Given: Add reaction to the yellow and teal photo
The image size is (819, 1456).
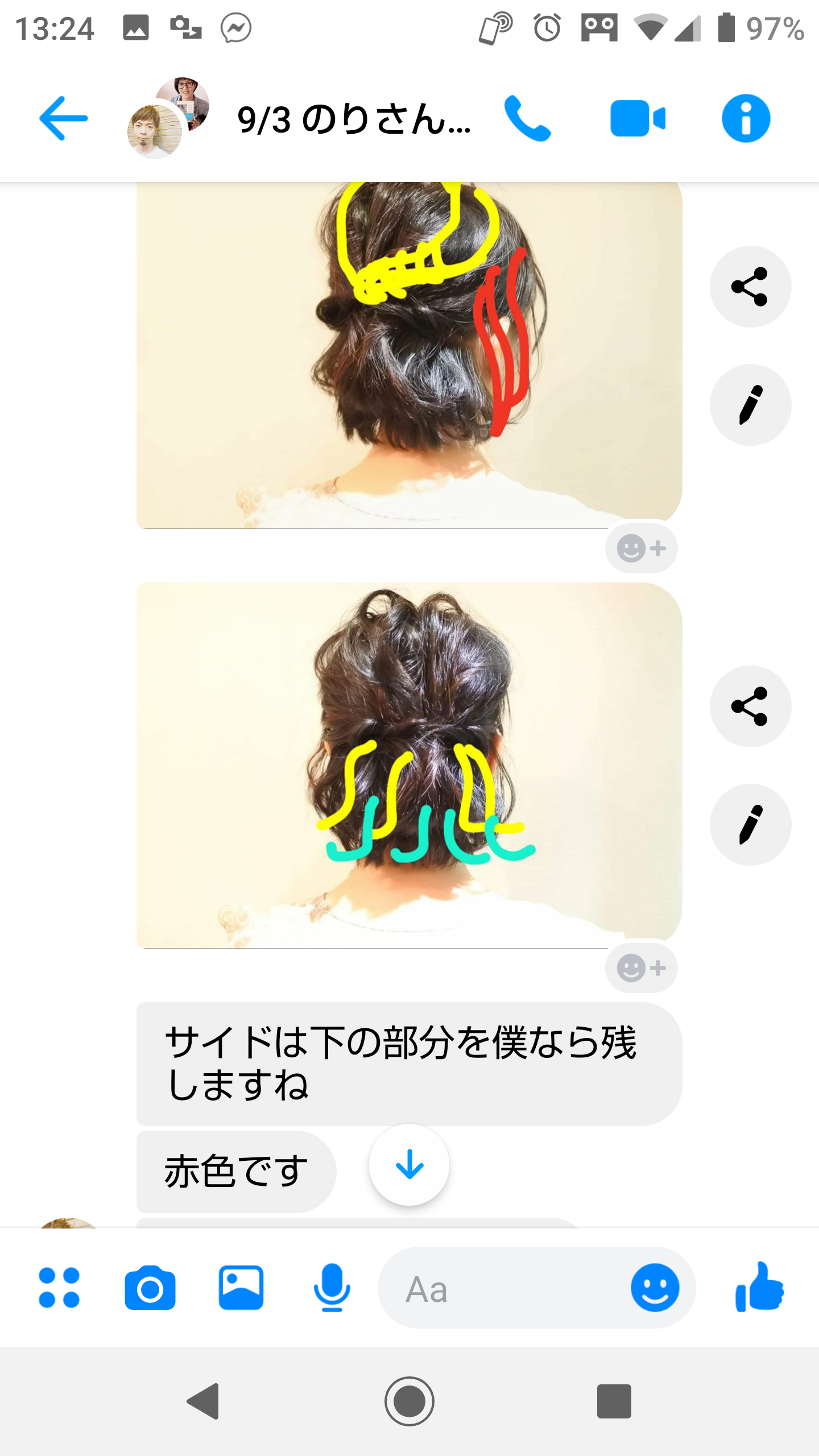Looking at the screenshot, I should pyautogui.click(x=641, y=968).
